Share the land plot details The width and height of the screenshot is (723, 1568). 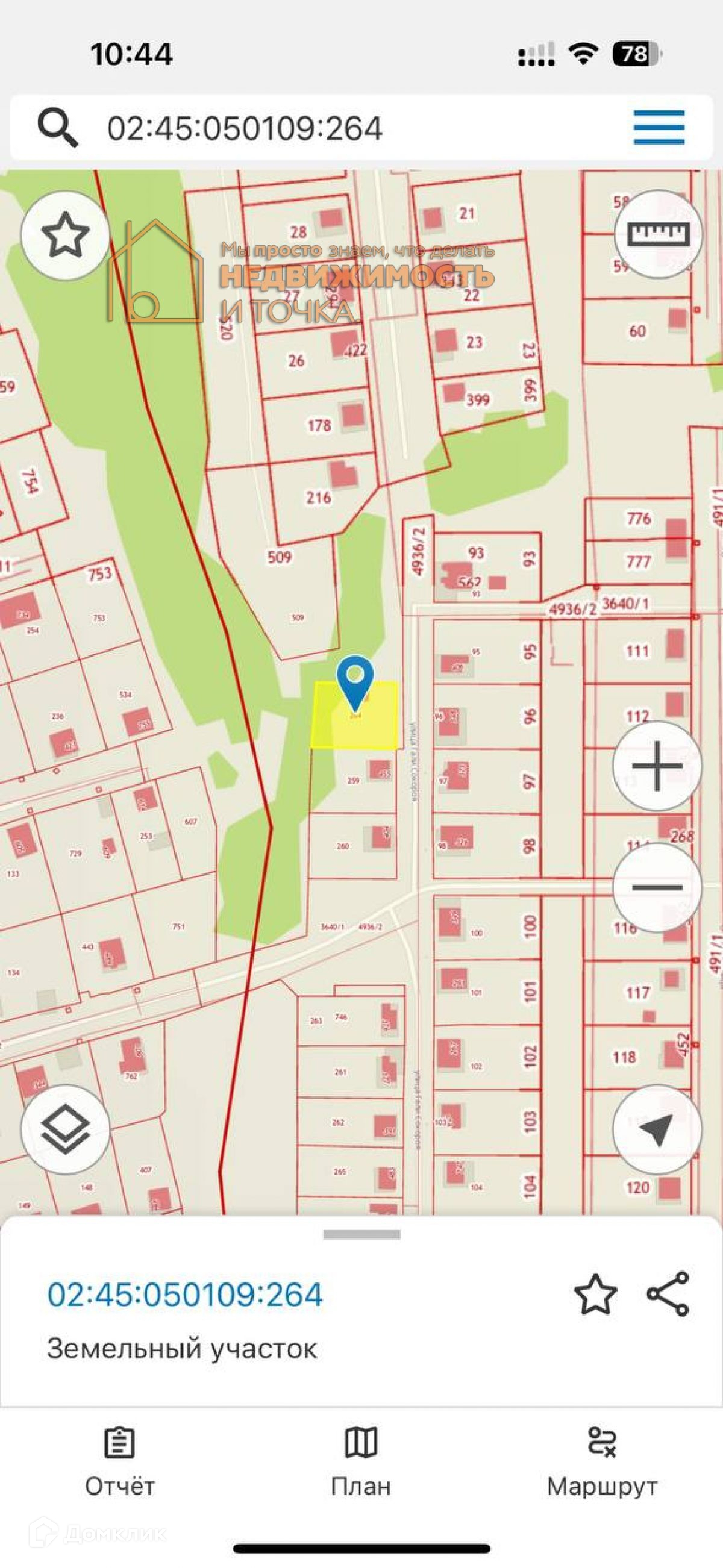(668, 1295)
